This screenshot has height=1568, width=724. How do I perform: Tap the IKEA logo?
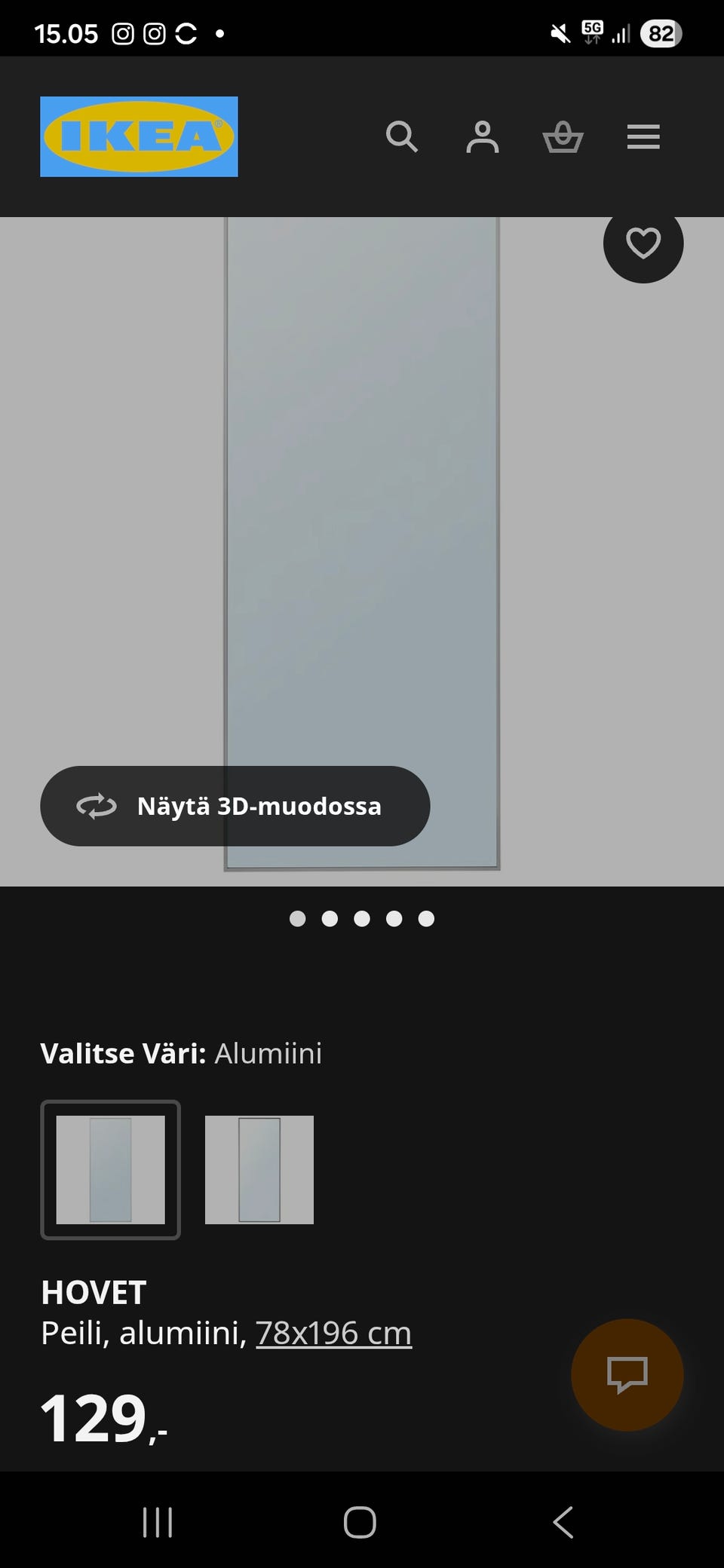138,137
